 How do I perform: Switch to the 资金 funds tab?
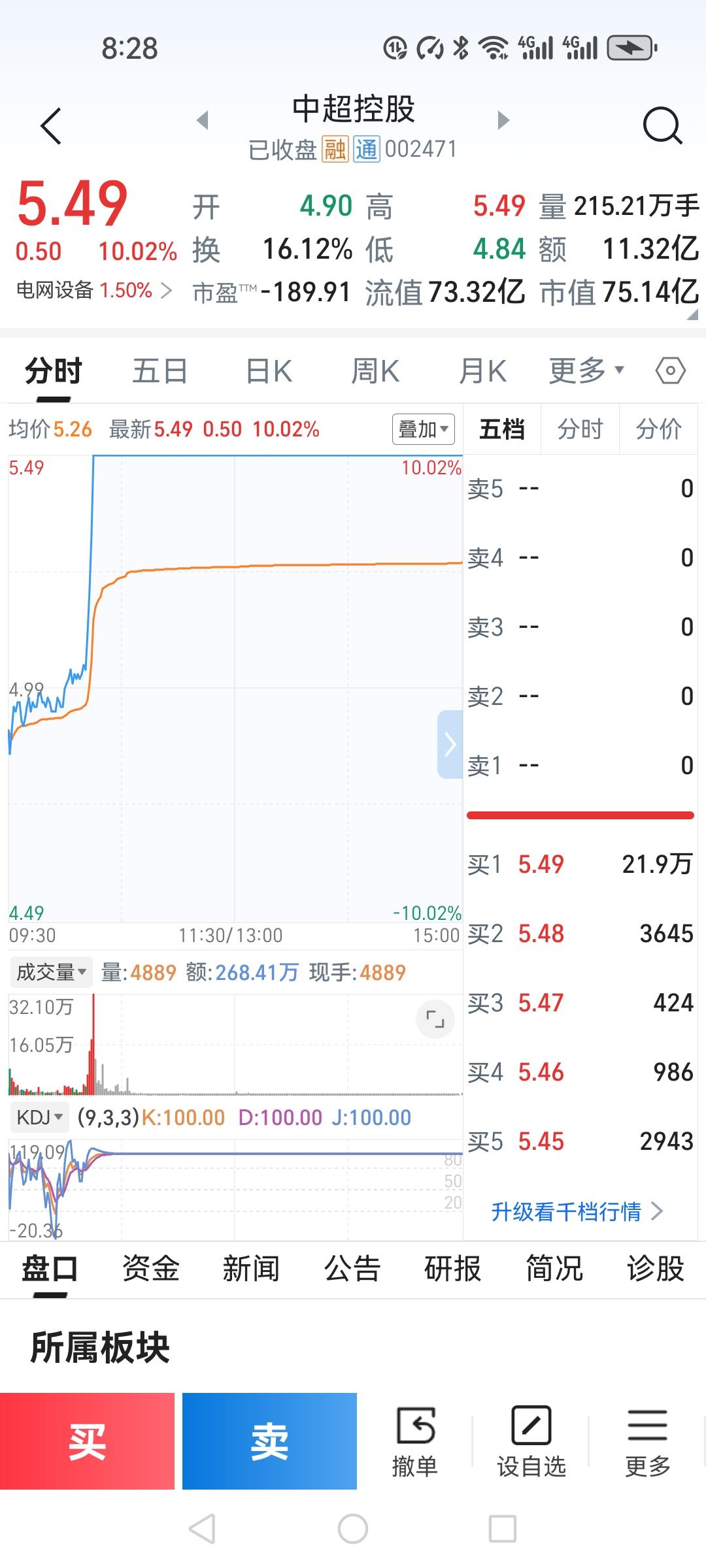[151, 1267]
